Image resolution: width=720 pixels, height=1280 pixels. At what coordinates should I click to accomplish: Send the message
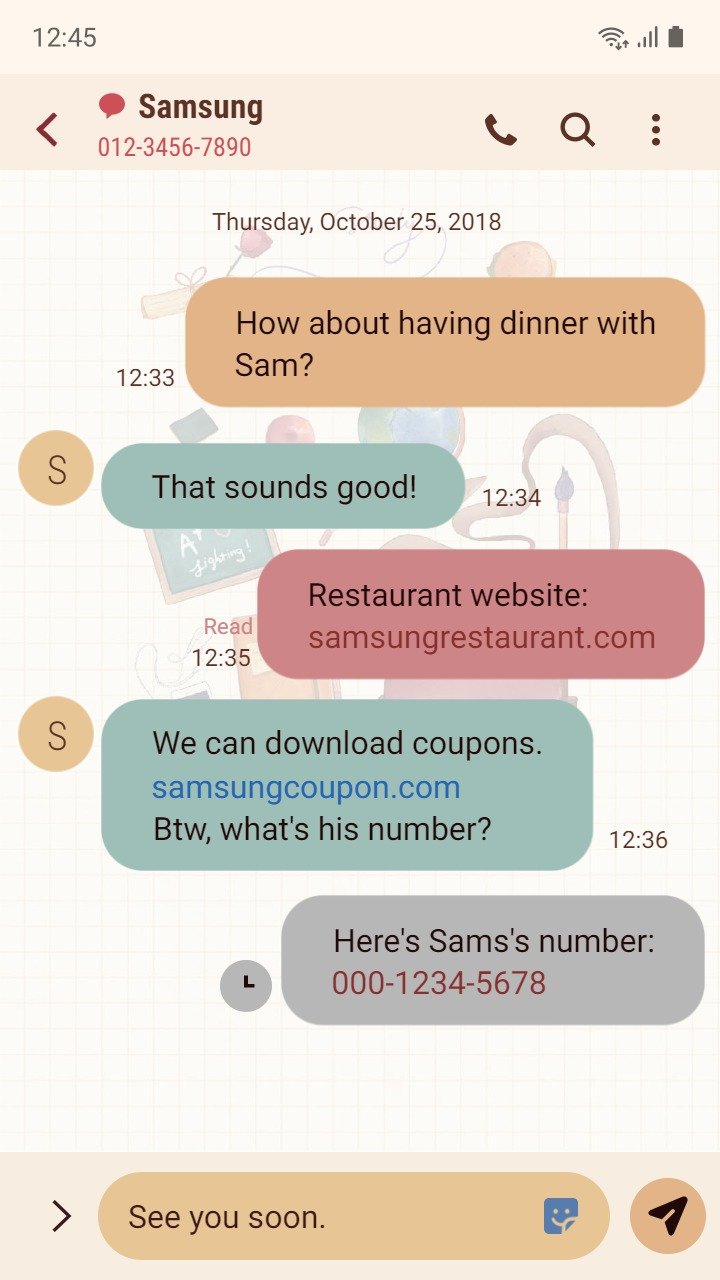pos(668,1216)
